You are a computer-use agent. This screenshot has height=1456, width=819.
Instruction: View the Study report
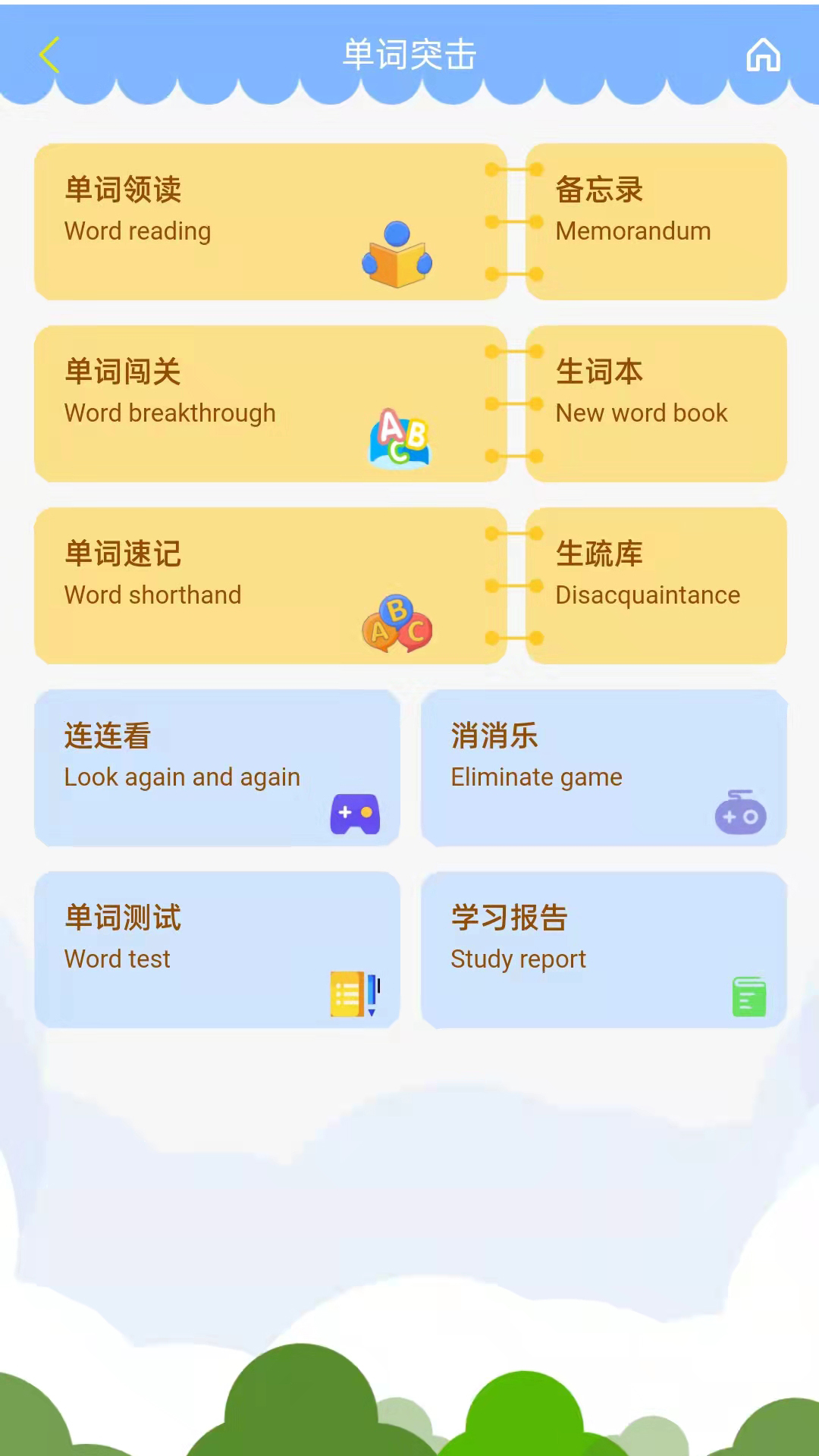pyautogui.click(x=603, y=948)
